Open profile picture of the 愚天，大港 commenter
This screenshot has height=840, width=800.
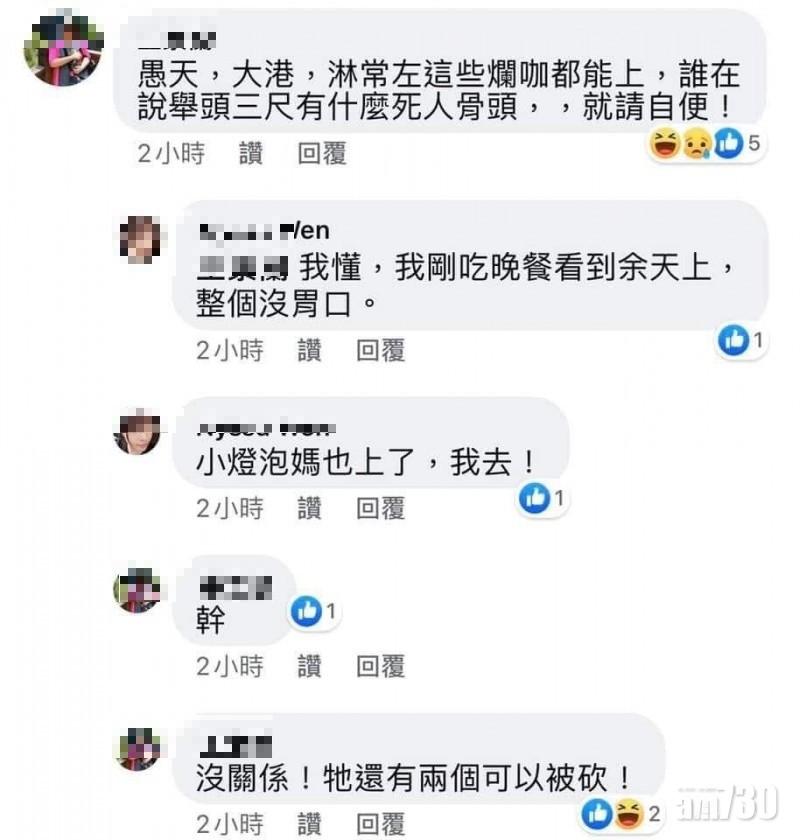click(x=62, y=53)
